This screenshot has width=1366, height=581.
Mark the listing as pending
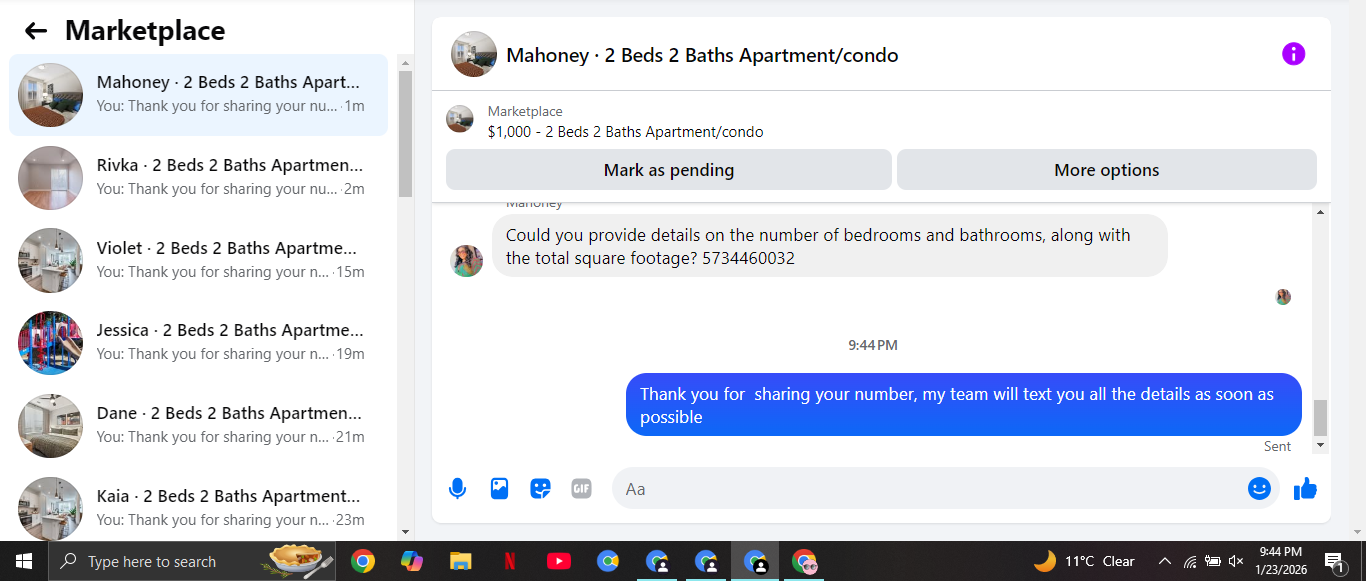(x=668, y=170)
